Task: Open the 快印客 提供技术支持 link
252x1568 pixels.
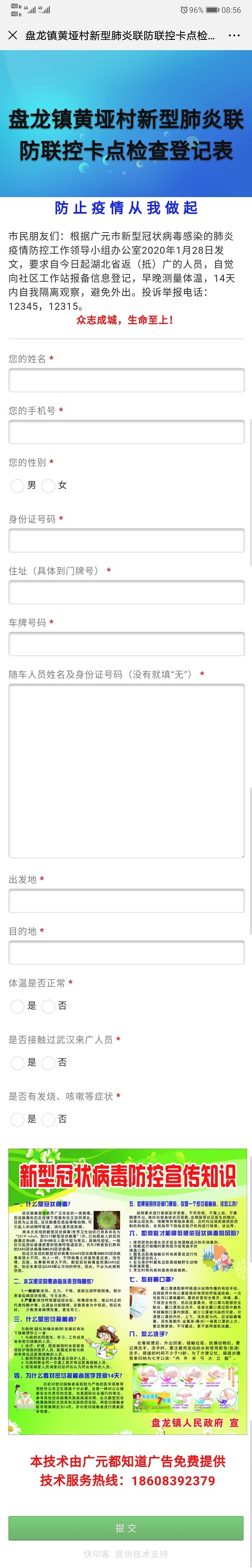Action: coord(126,1554)
